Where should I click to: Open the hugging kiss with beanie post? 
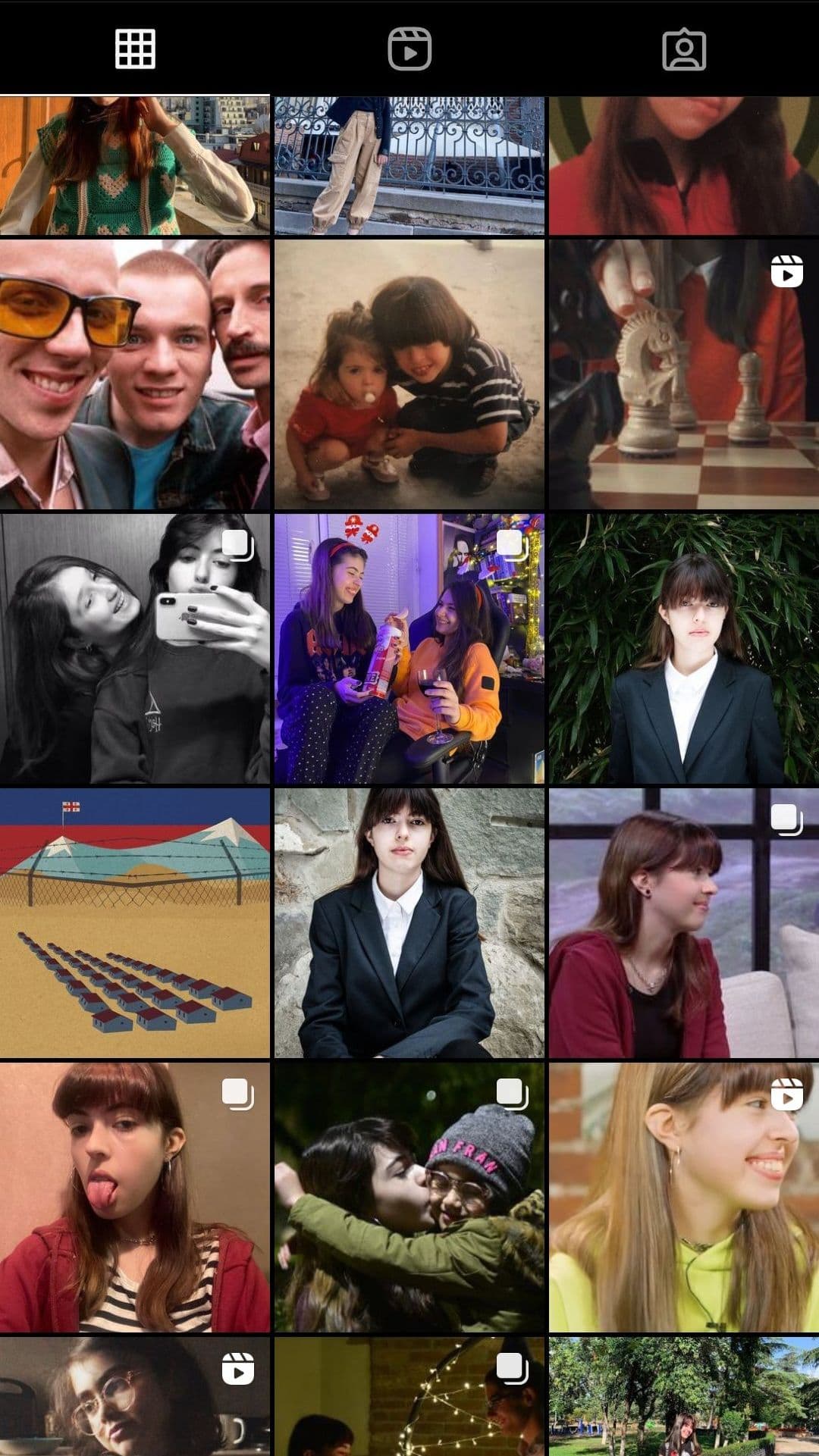(x=409, y=1198)
